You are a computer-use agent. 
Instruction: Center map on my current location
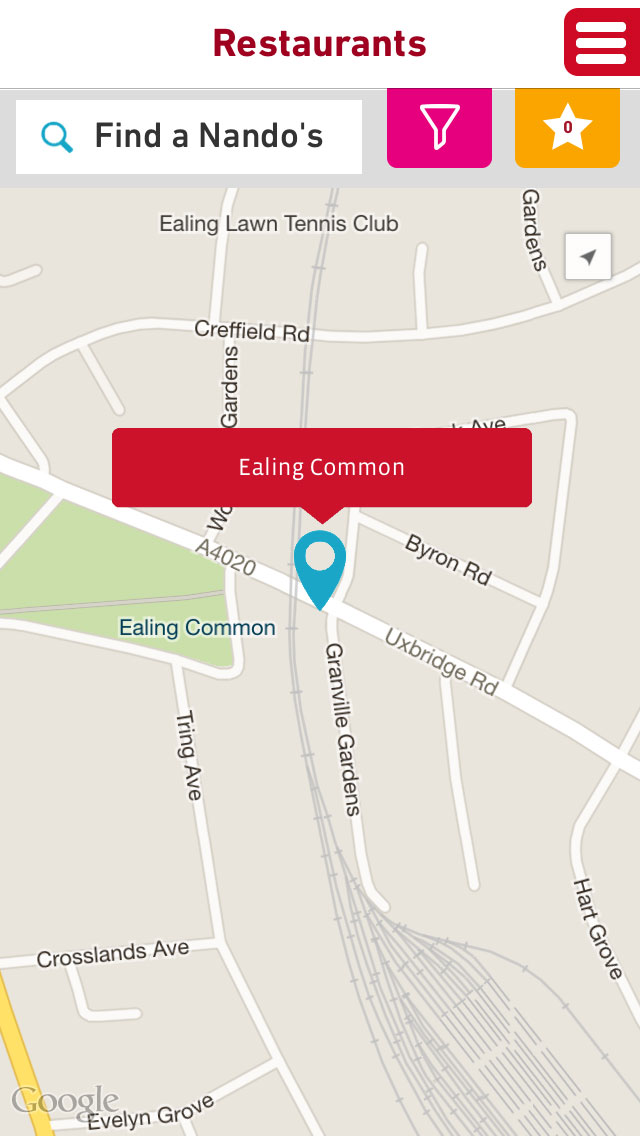pyautogui.click(x=588, y=256)
